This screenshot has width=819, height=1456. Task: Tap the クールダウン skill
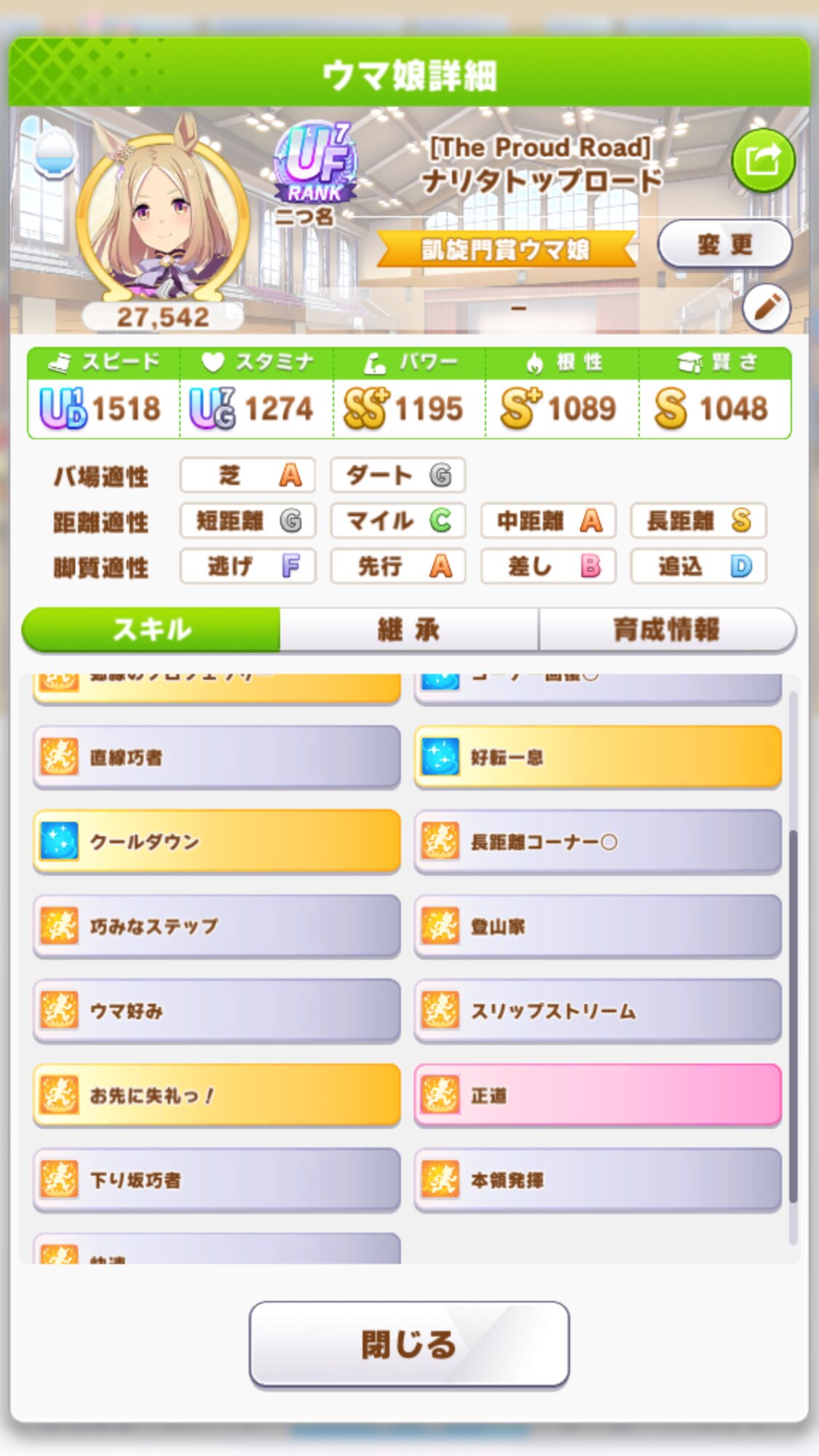[x=216, y=842]
